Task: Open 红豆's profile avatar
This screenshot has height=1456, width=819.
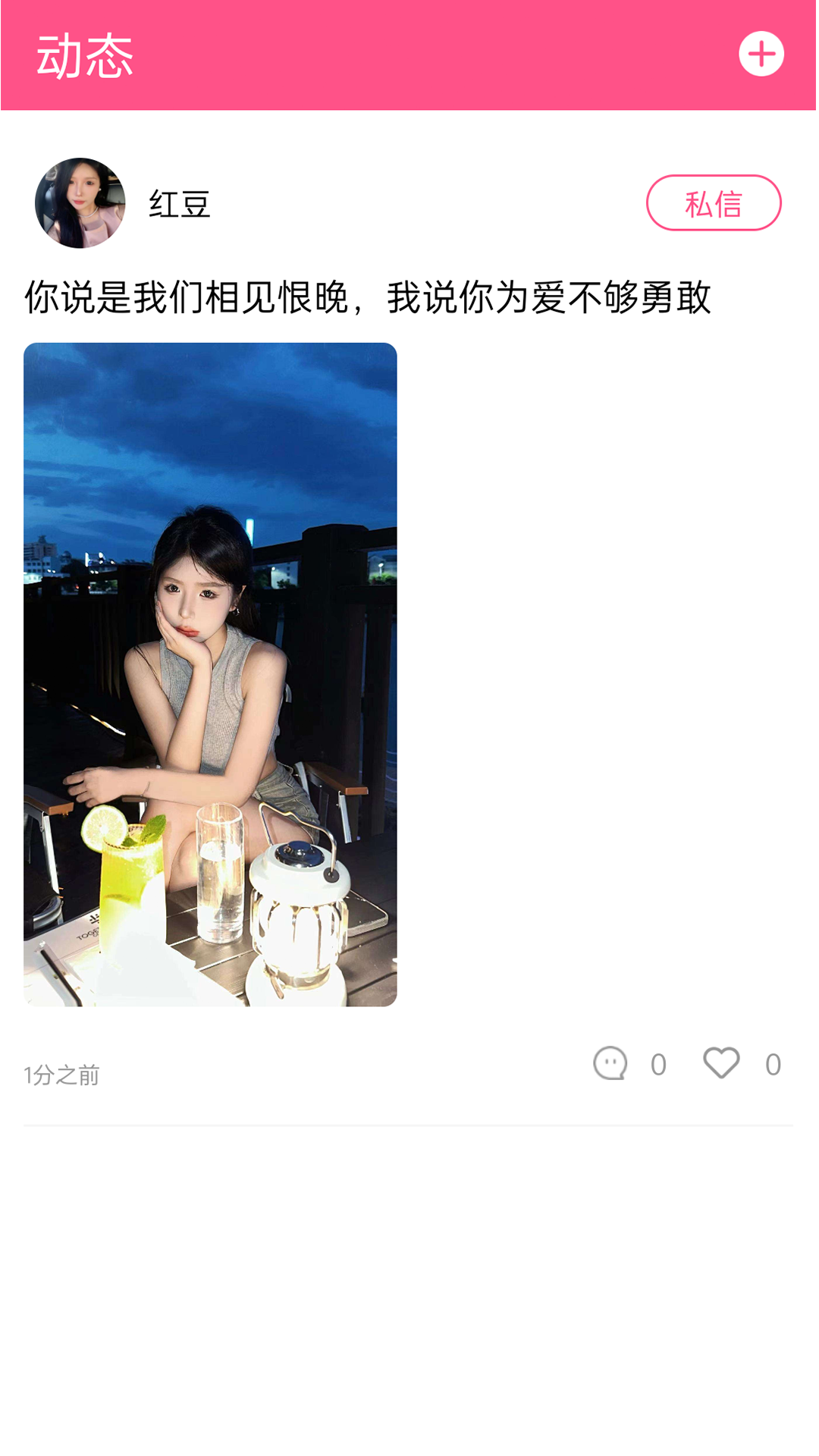Action: [80, 203]
